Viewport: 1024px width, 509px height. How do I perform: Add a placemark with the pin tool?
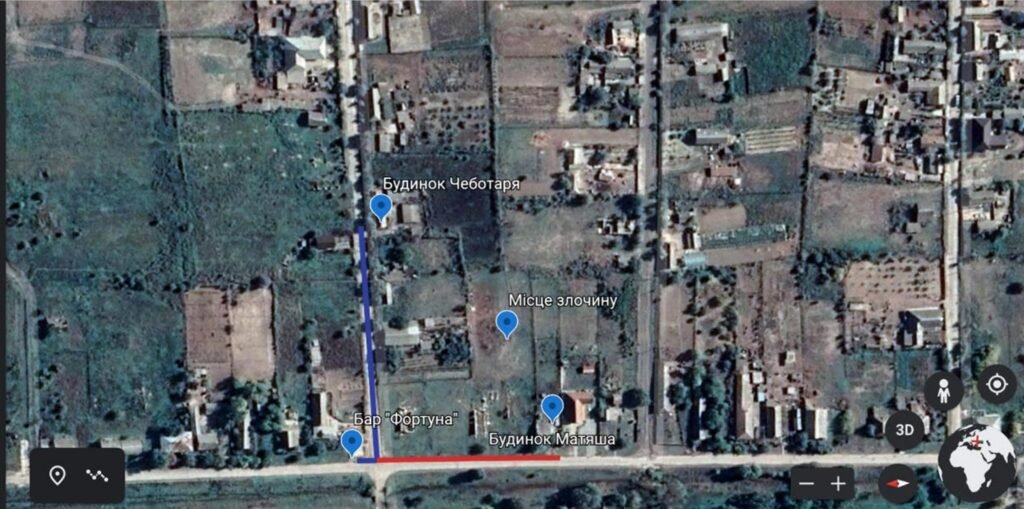[x=57, y=476]
